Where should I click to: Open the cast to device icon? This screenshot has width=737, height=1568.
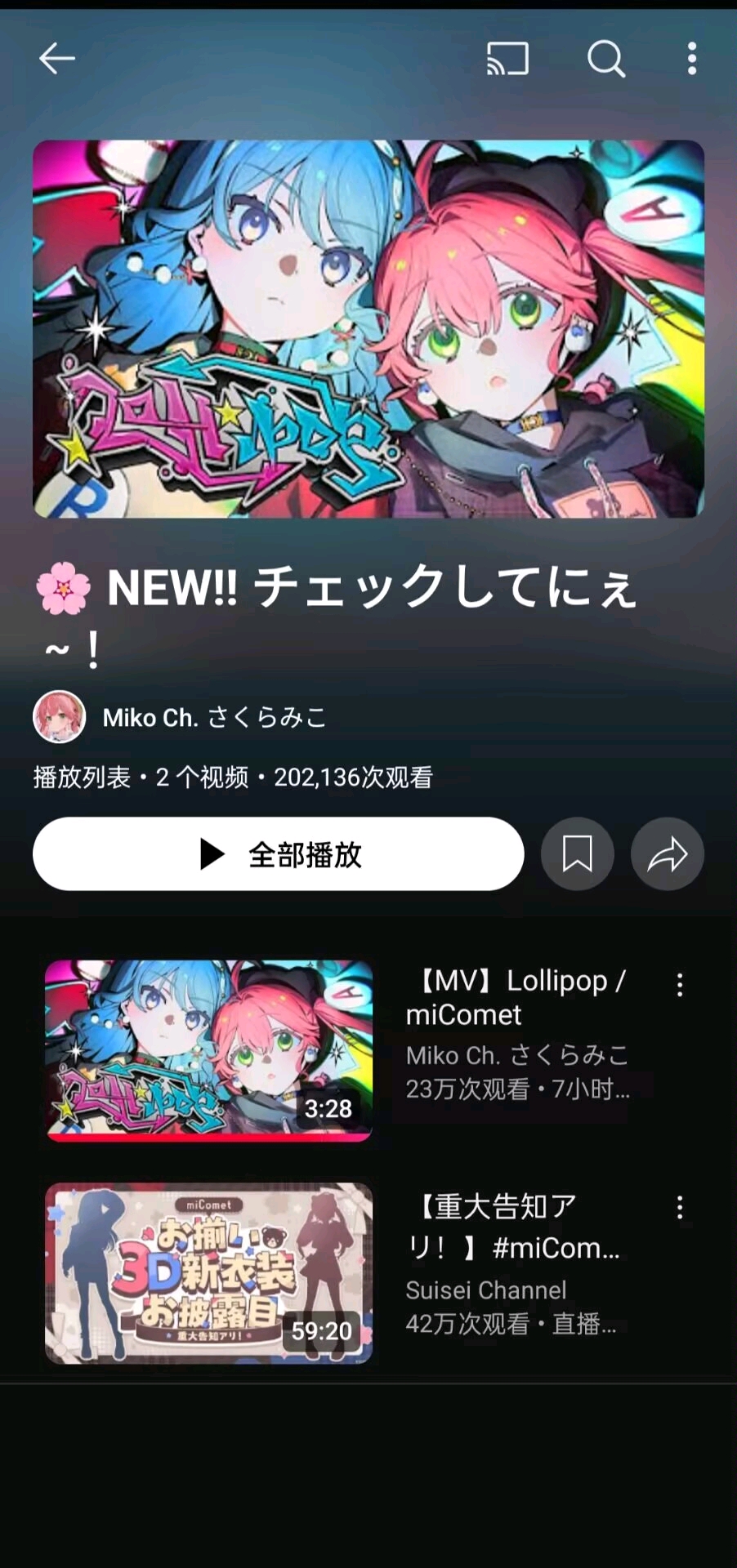point(507,59)
